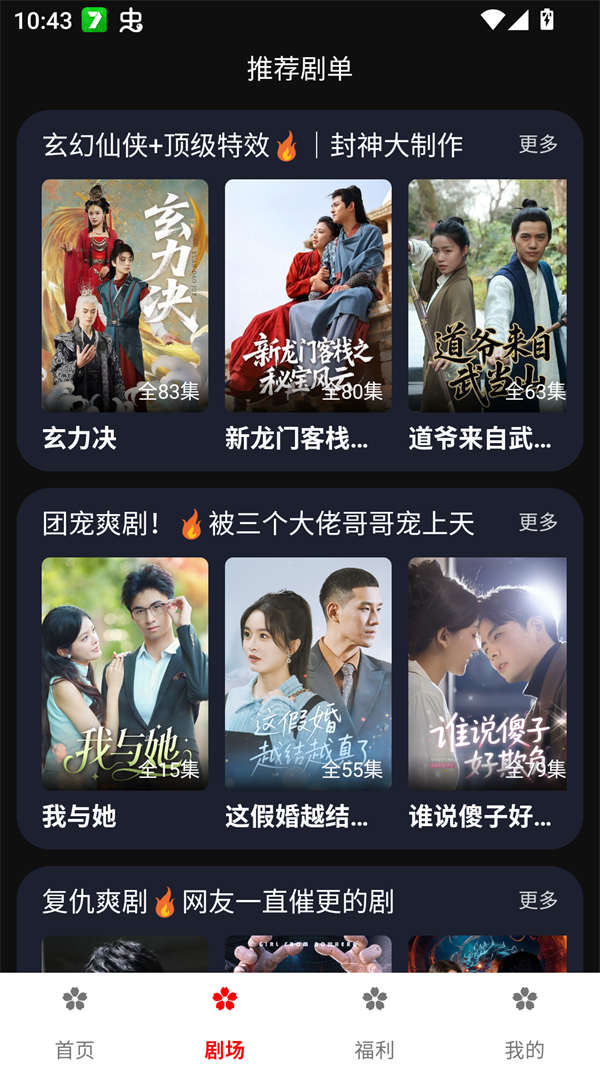
Task: Open 更多 for 复仇爽剧 list
Action: click(x=538, y=900)
